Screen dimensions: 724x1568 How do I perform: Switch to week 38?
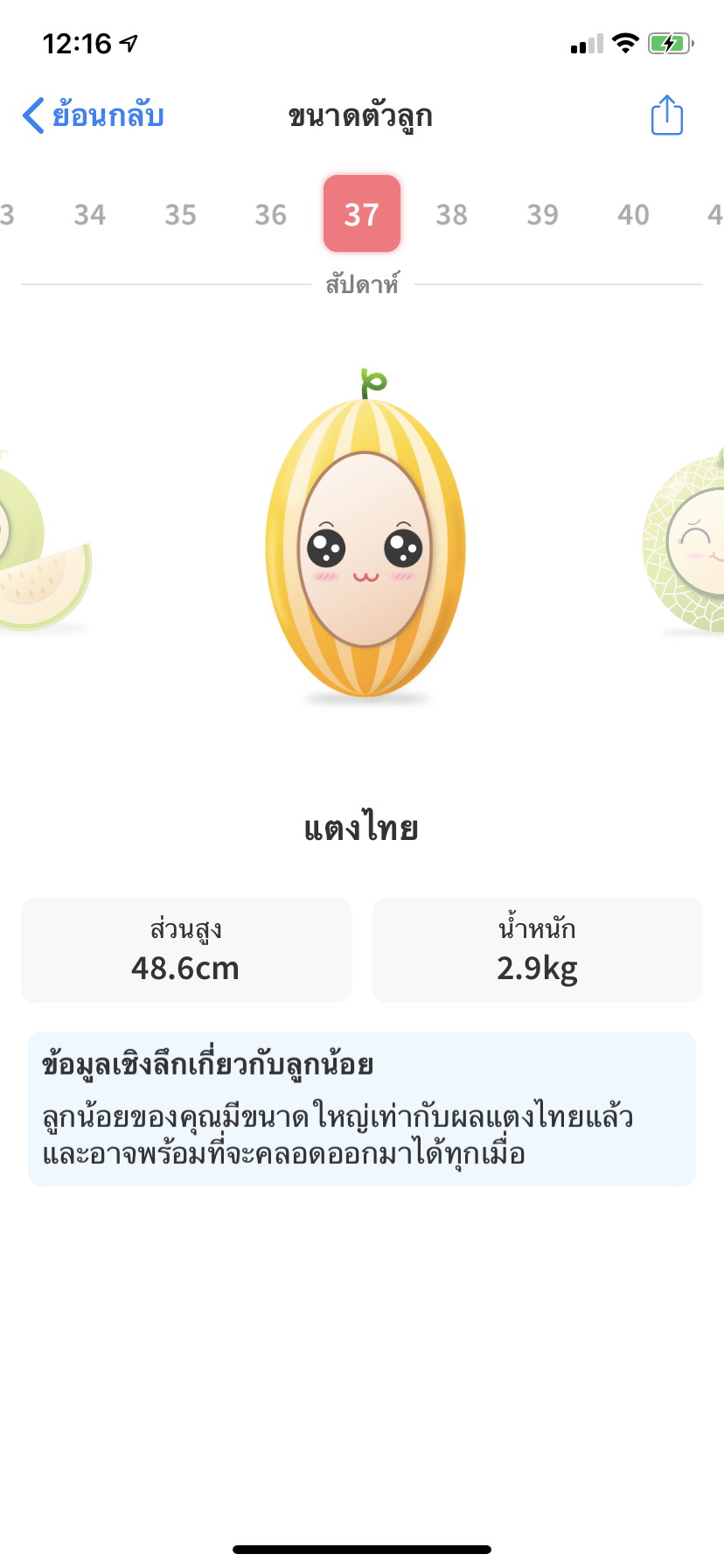point(452,214)
